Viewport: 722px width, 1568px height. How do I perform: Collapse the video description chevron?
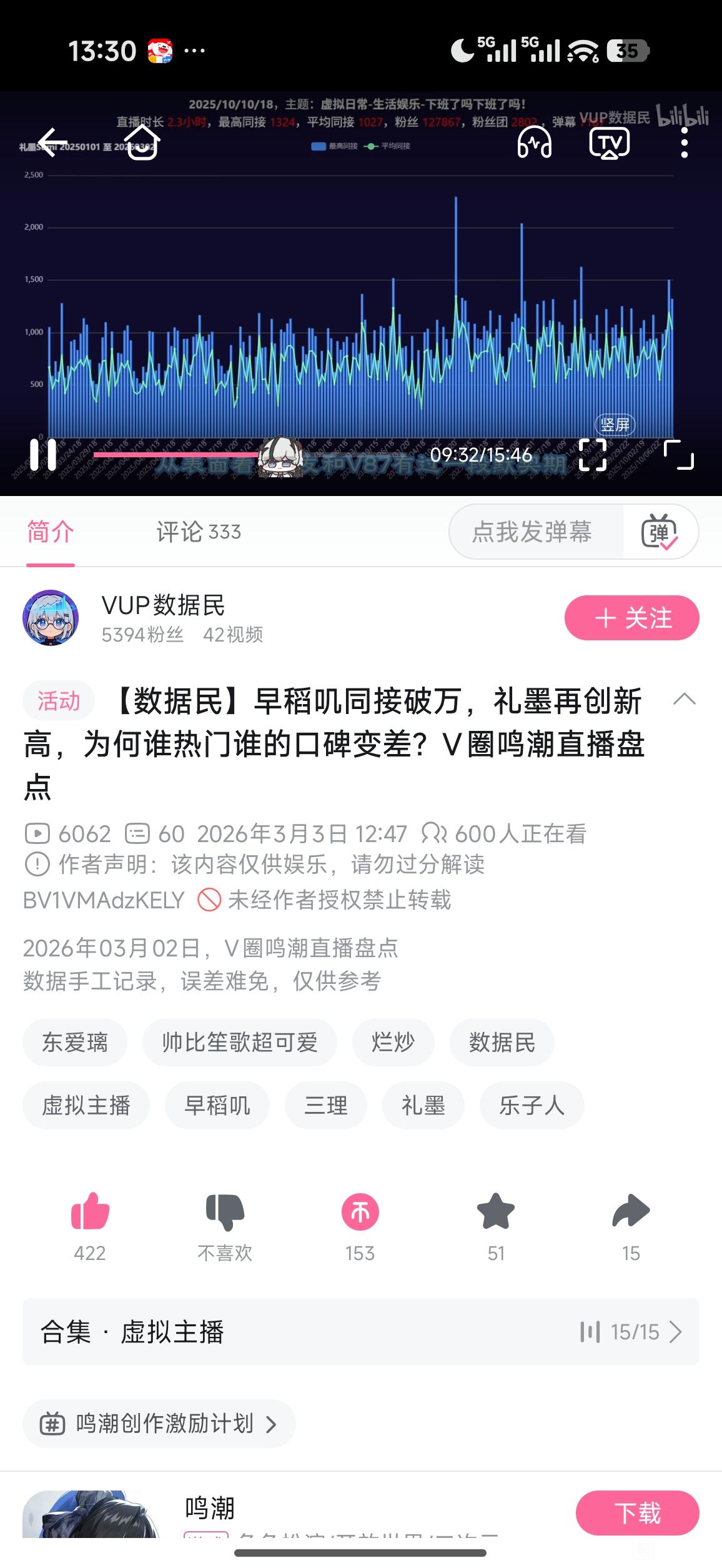pyautogui.click(x=684, y=699)
